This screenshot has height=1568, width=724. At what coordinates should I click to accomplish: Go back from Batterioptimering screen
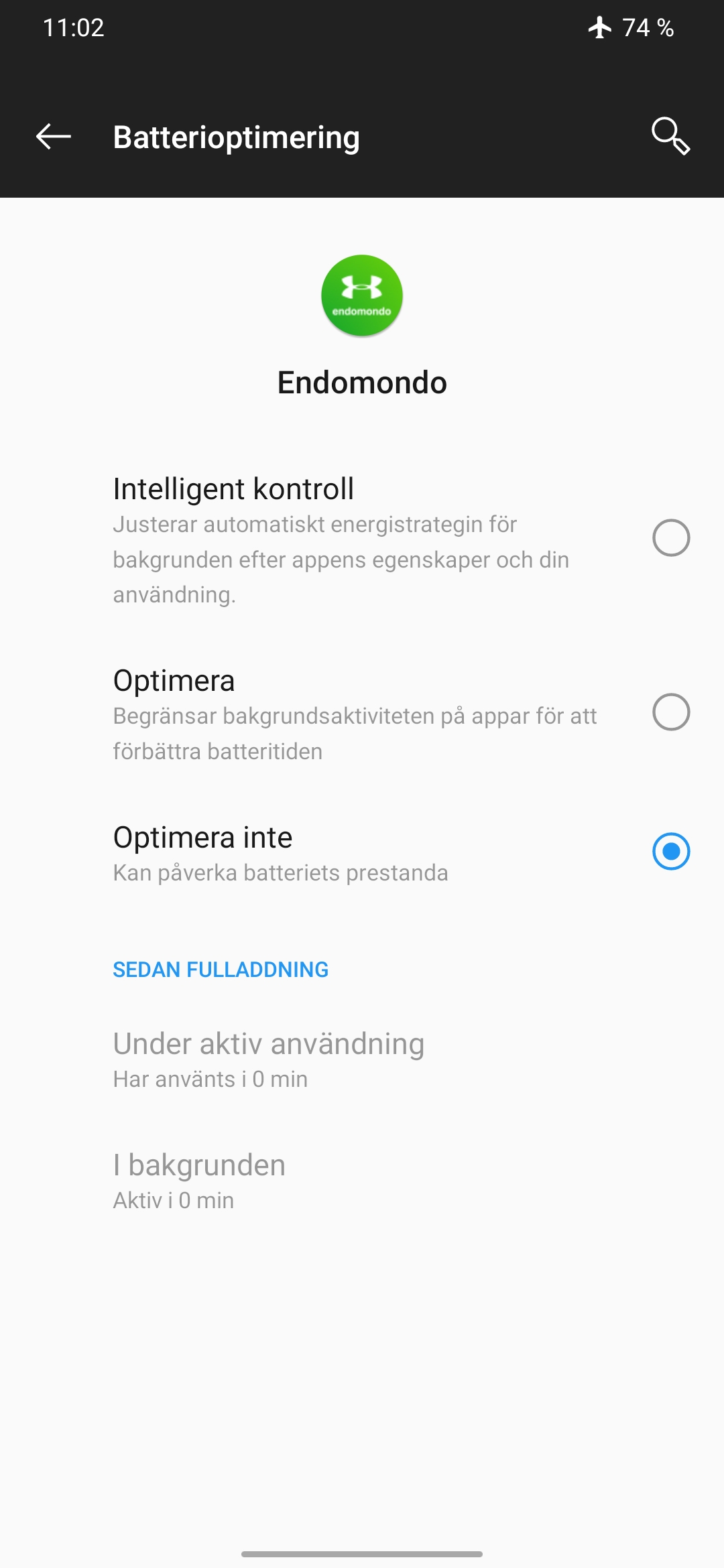54,137
